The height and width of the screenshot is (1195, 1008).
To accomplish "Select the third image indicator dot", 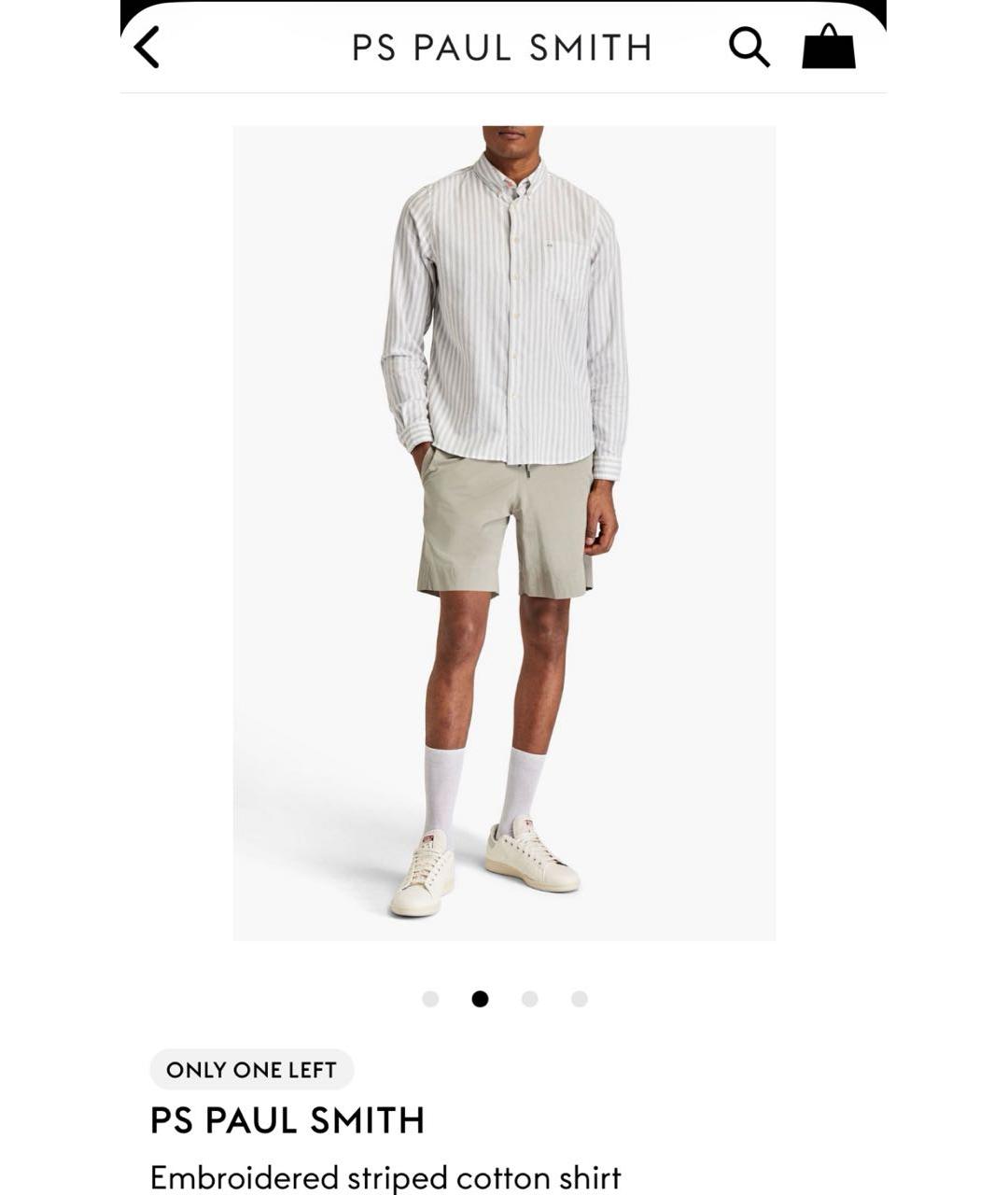I will click(530, 999).
